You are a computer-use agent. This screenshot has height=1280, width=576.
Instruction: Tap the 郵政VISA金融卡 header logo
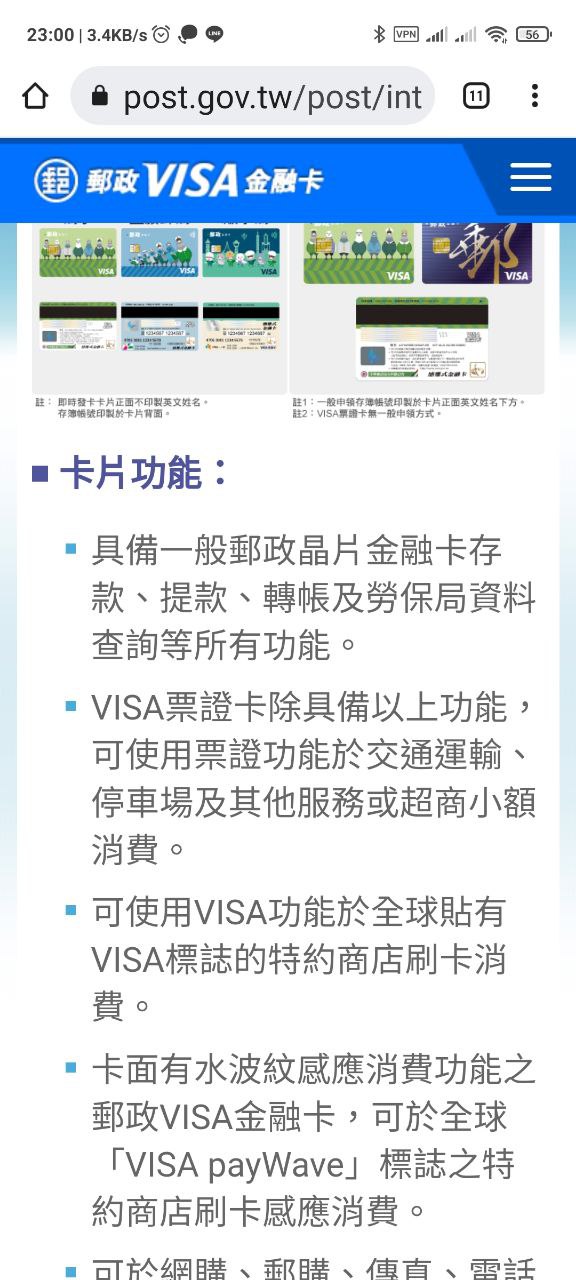[179, 181]
